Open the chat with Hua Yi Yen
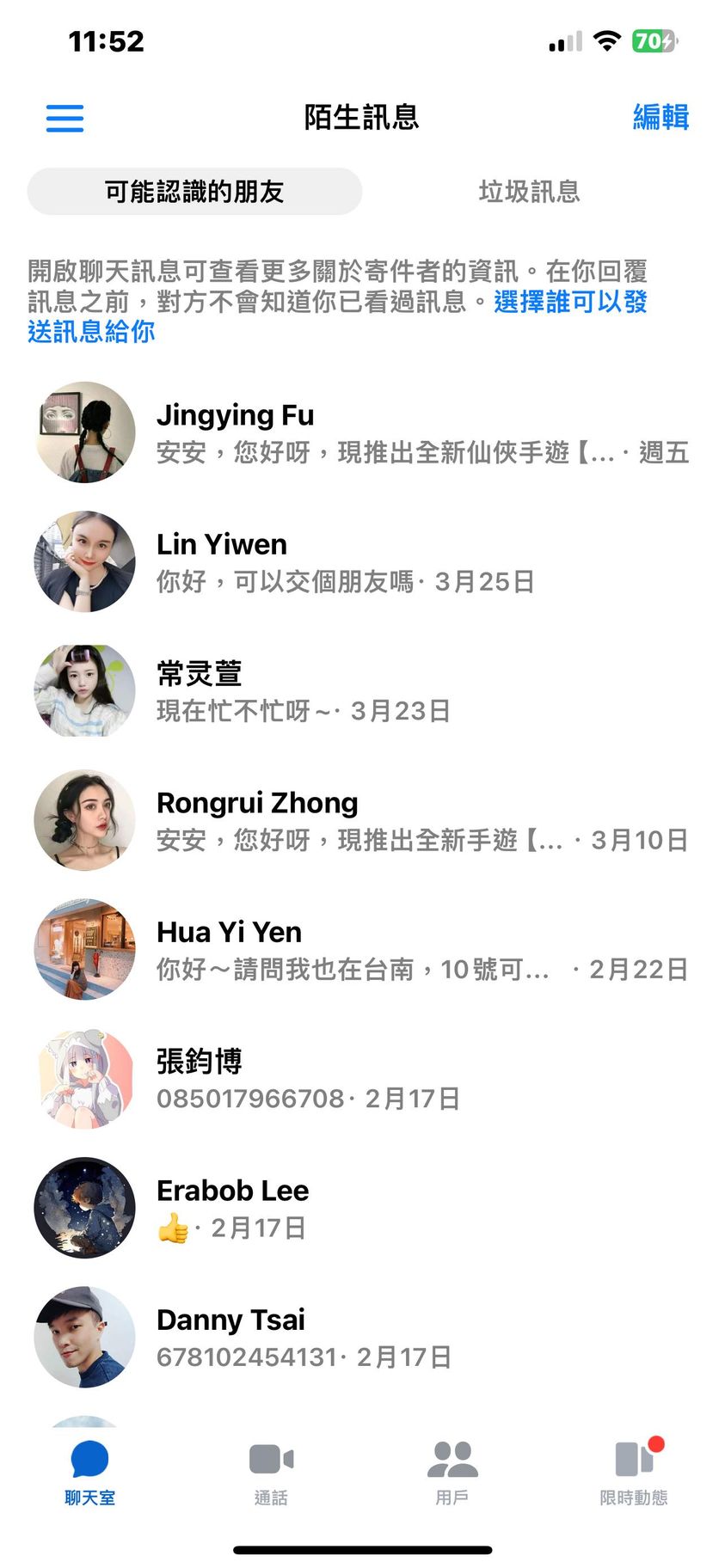This screenshot has width=725, height=1568. coord(361,950)
